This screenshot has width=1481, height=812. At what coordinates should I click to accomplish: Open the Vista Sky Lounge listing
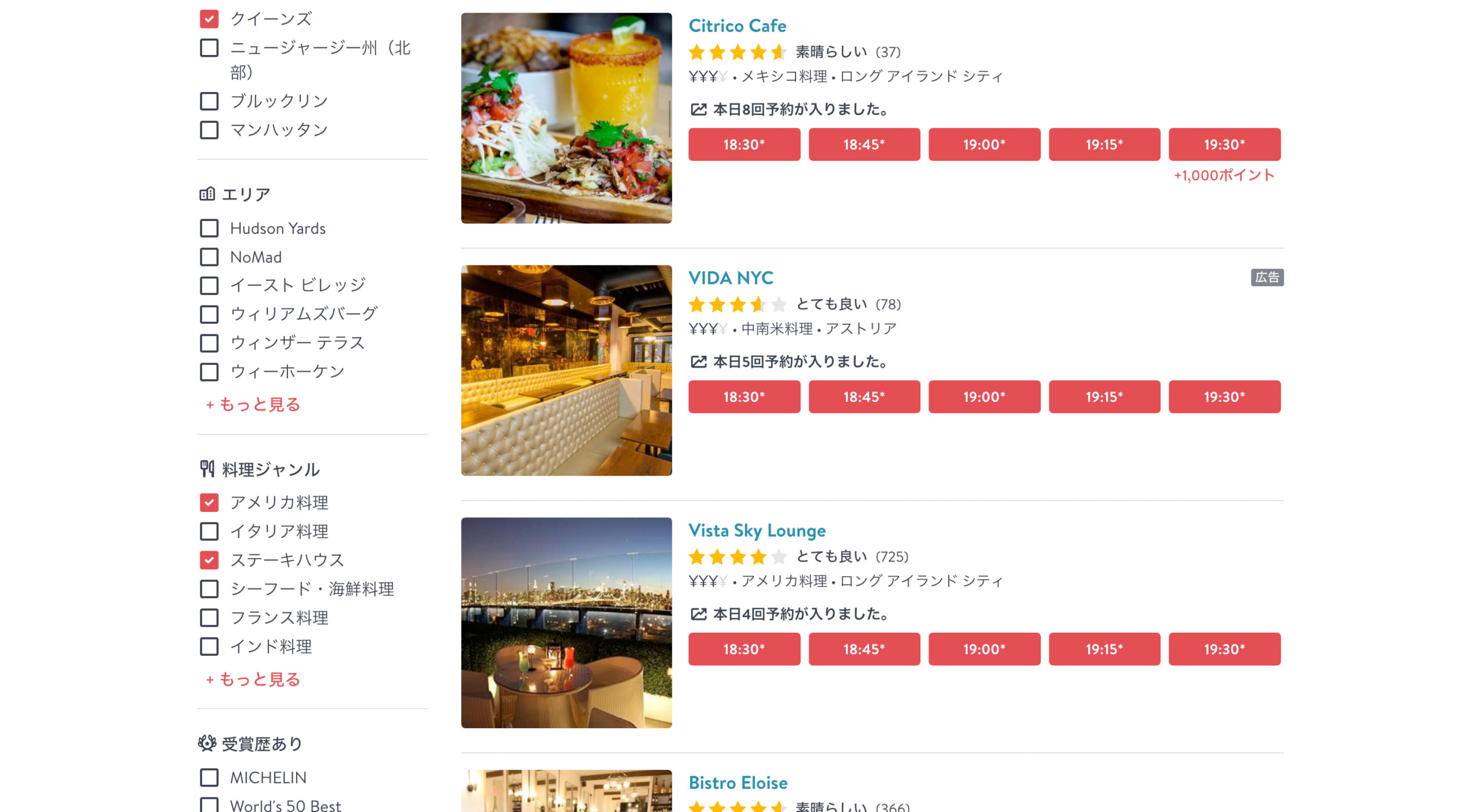pyautogui.click(x=756, y=530)
